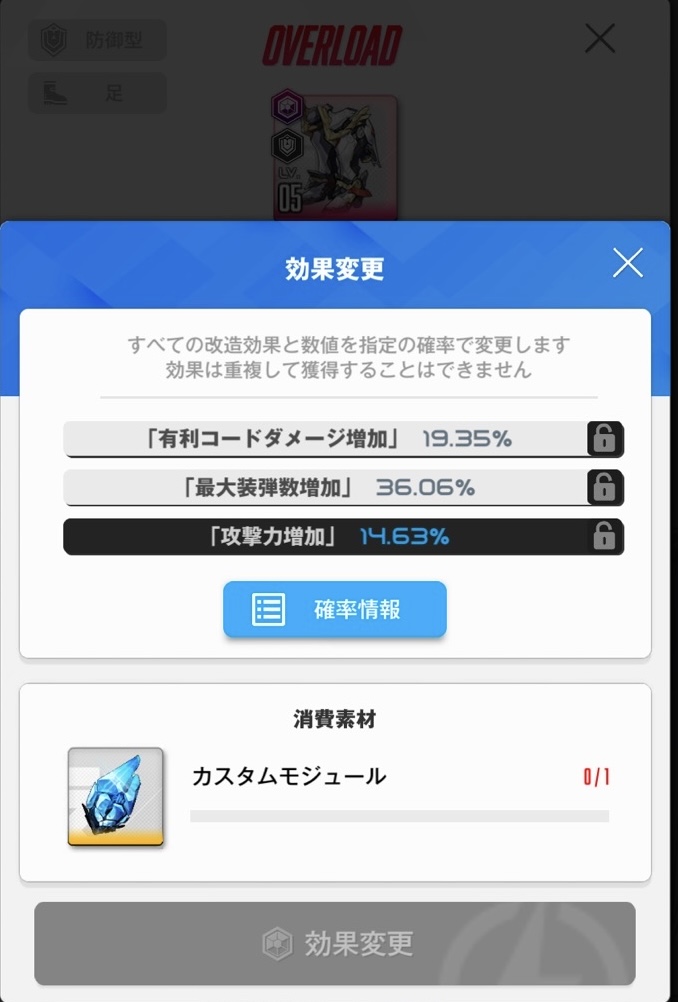Toggle lock on 有利コードダメージ増加 effect
This screenshot has height=1002, width=678.
tap(604, 439)
